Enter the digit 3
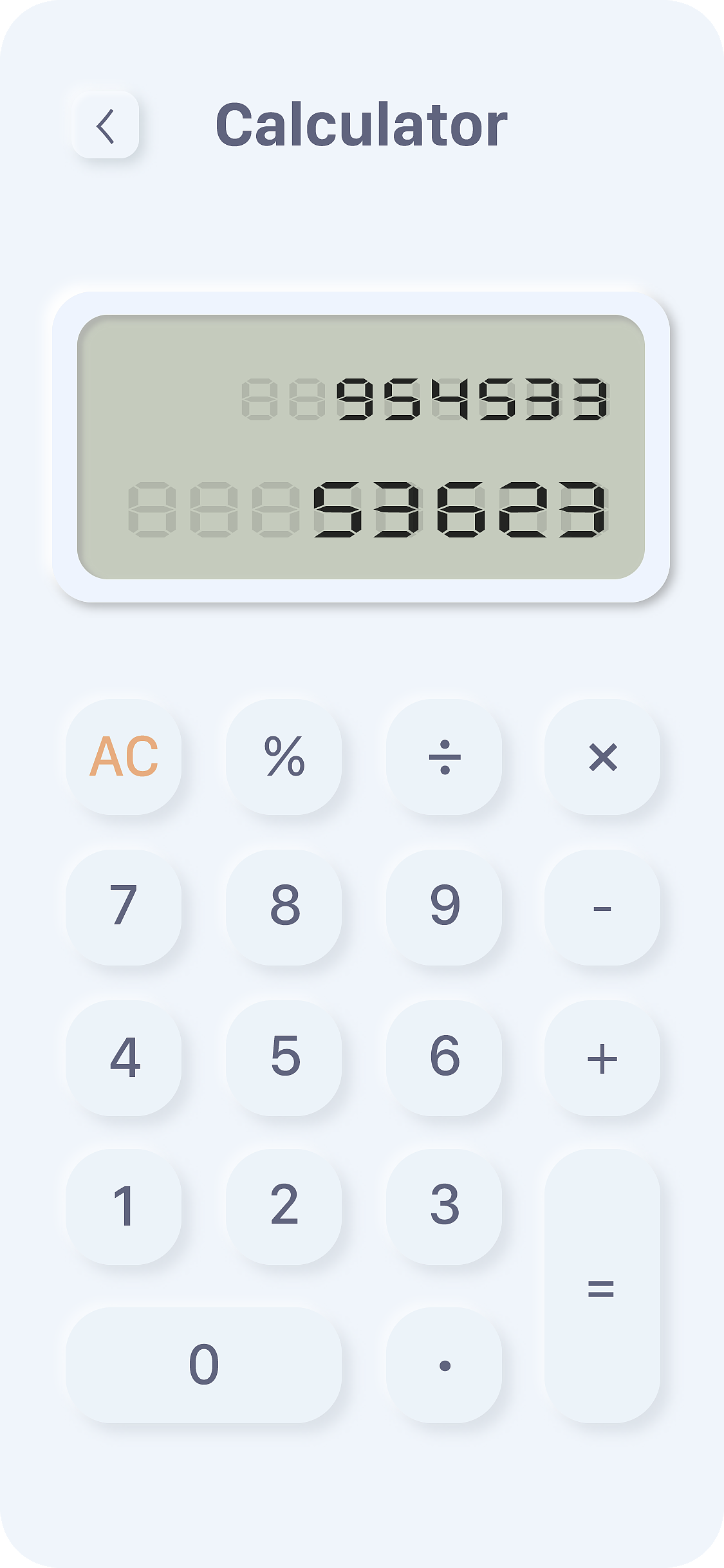 click(444, 1207)
